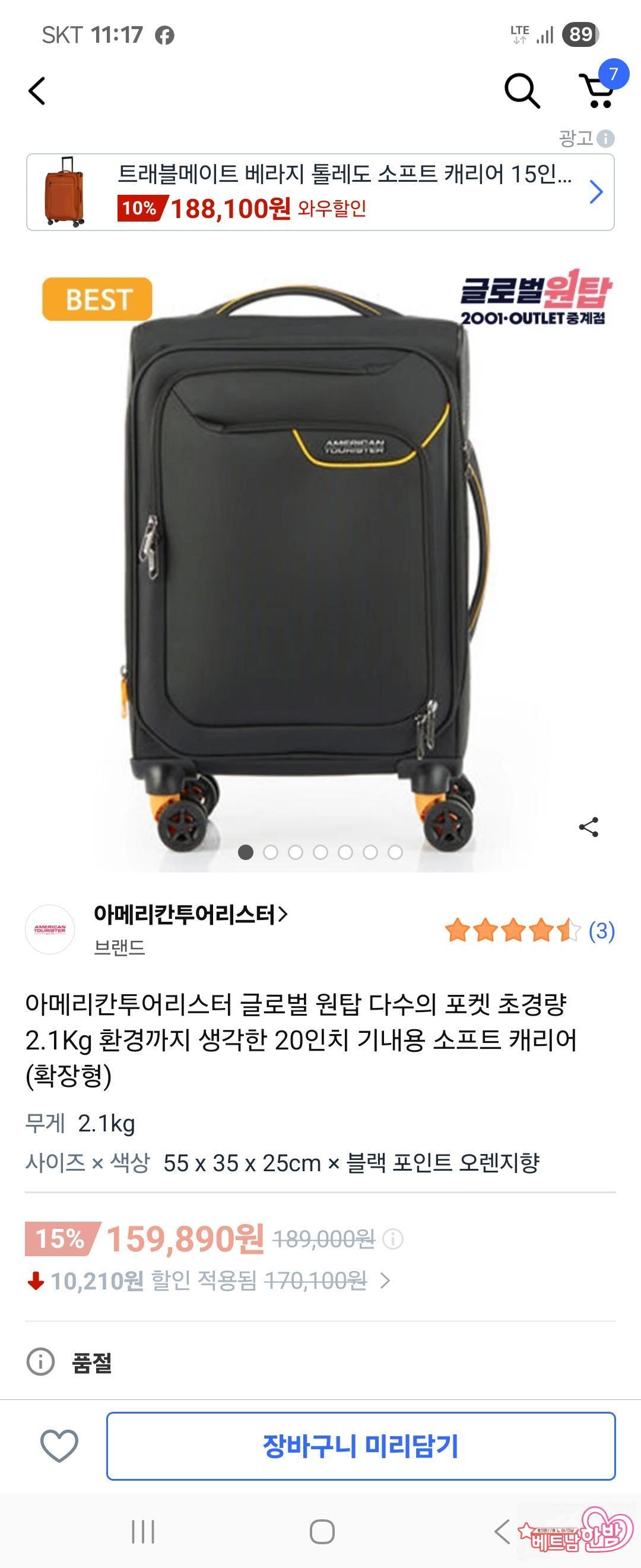Go to the home screen

[x=322, y=1532]
